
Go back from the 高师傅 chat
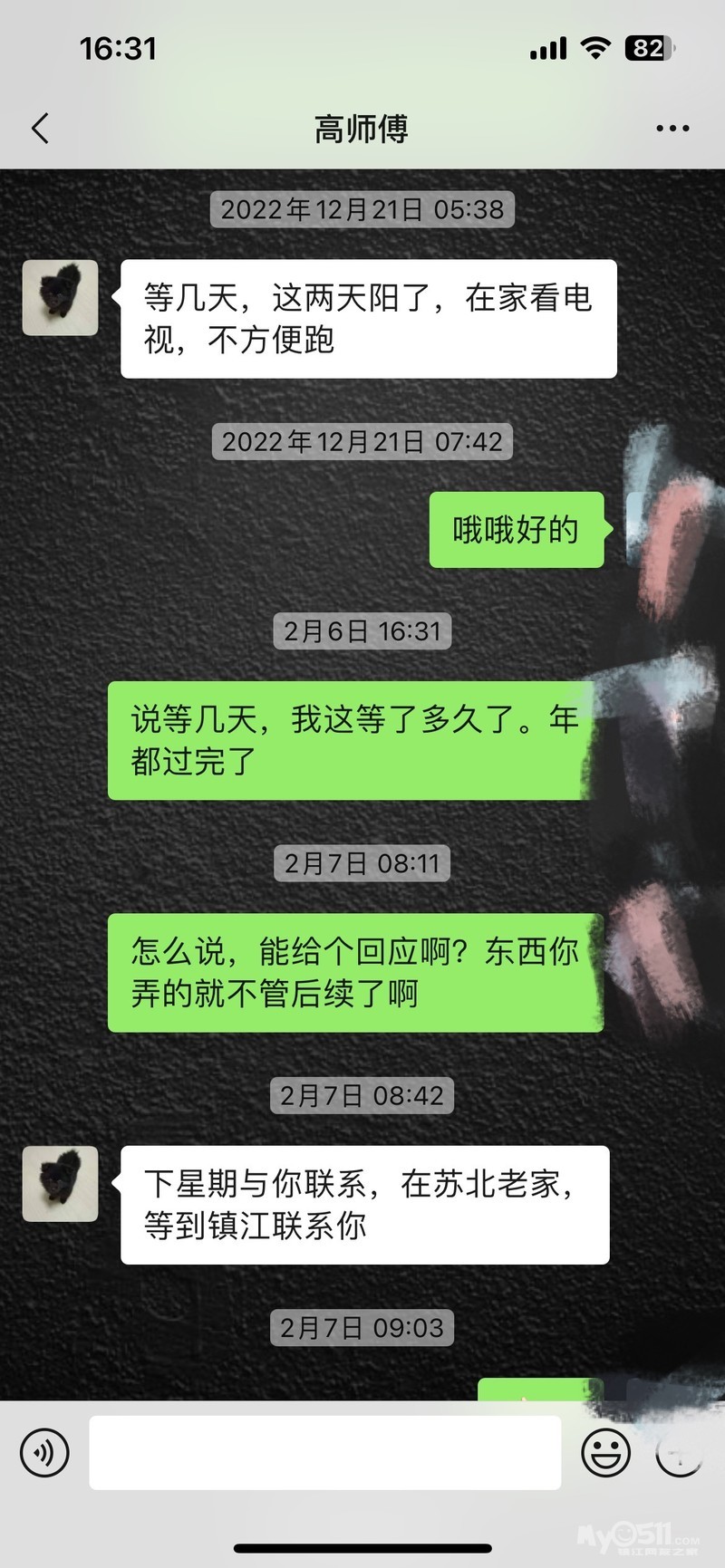40,129
